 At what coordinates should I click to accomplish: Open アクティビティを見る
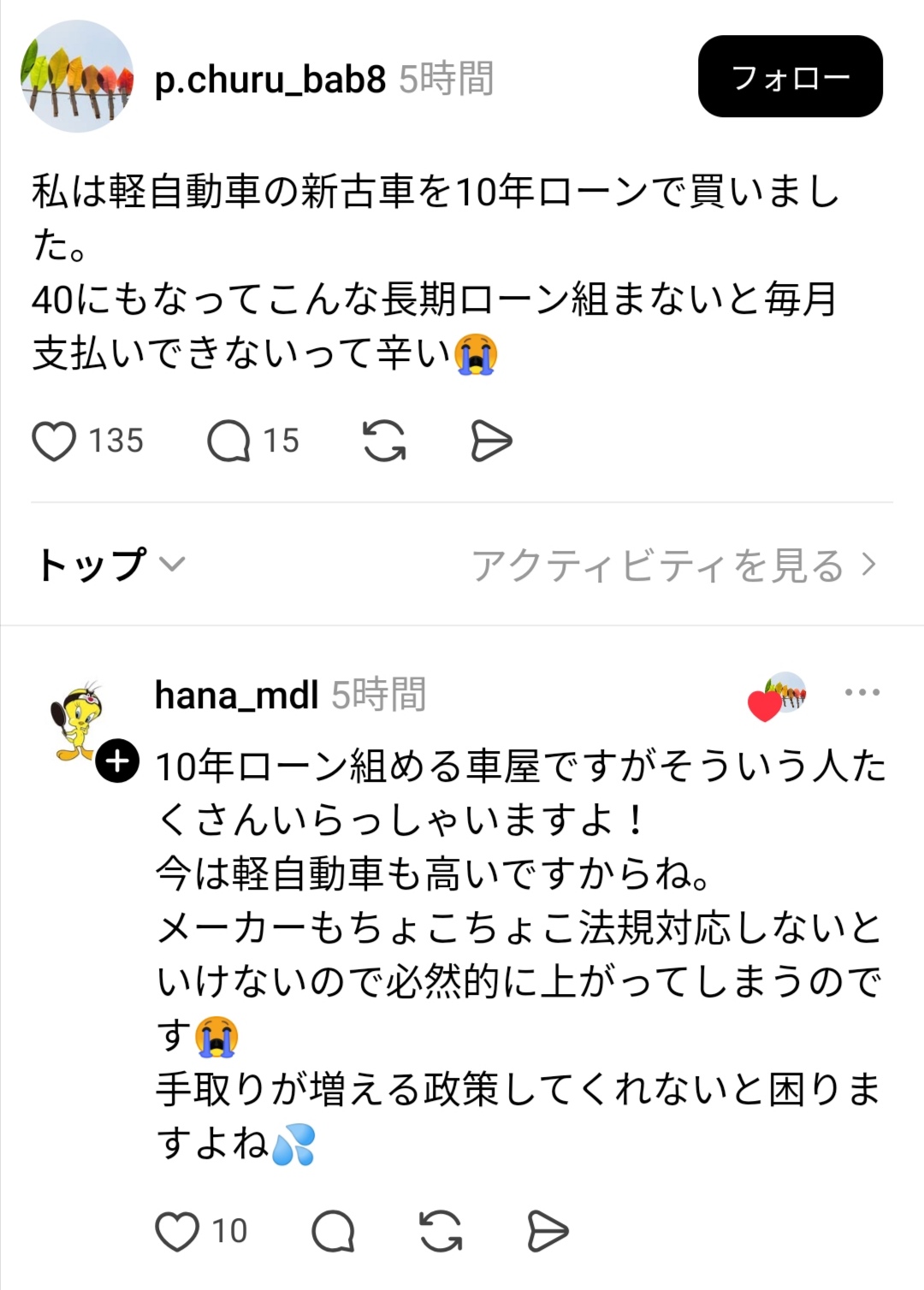pos(674,565)
